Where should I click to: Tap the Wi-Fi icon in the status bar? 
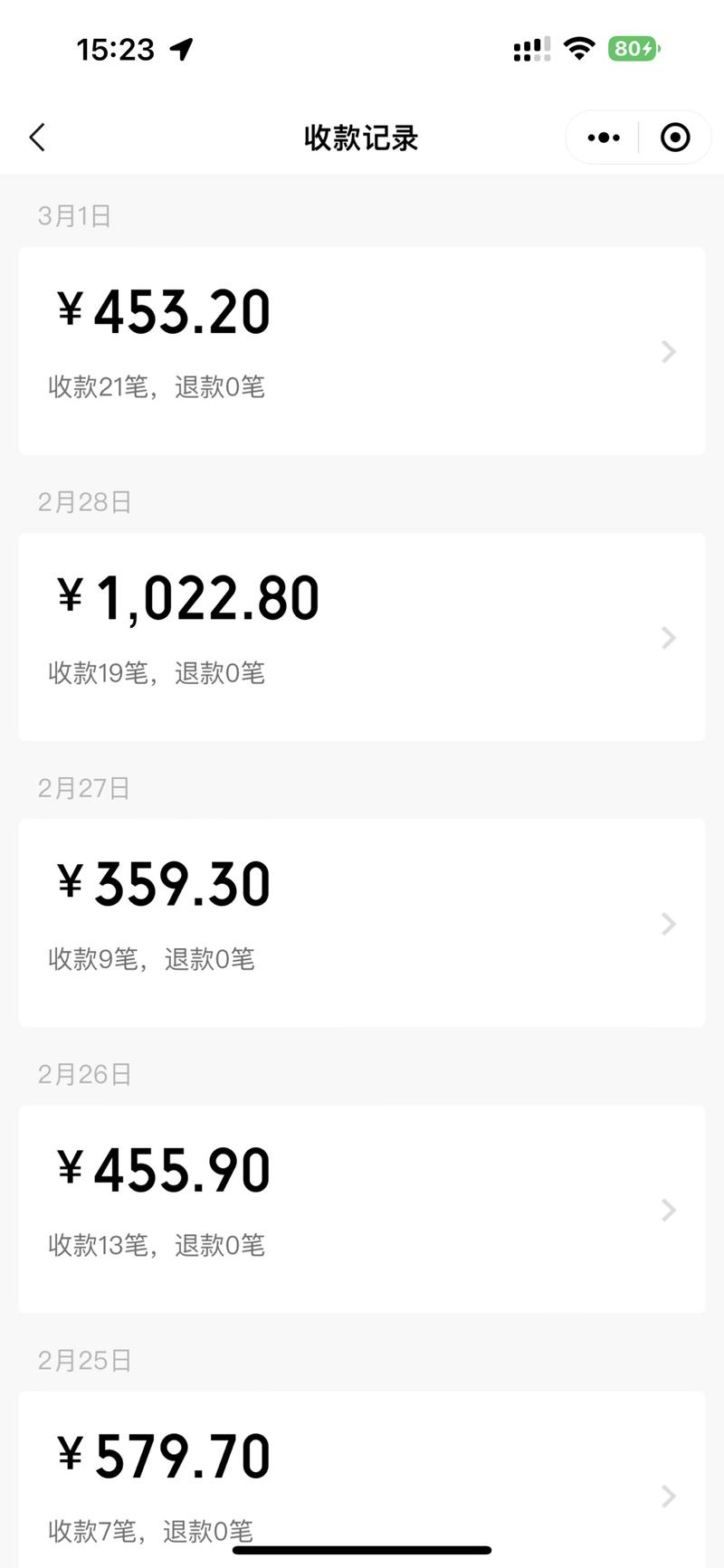coord(579,49)
